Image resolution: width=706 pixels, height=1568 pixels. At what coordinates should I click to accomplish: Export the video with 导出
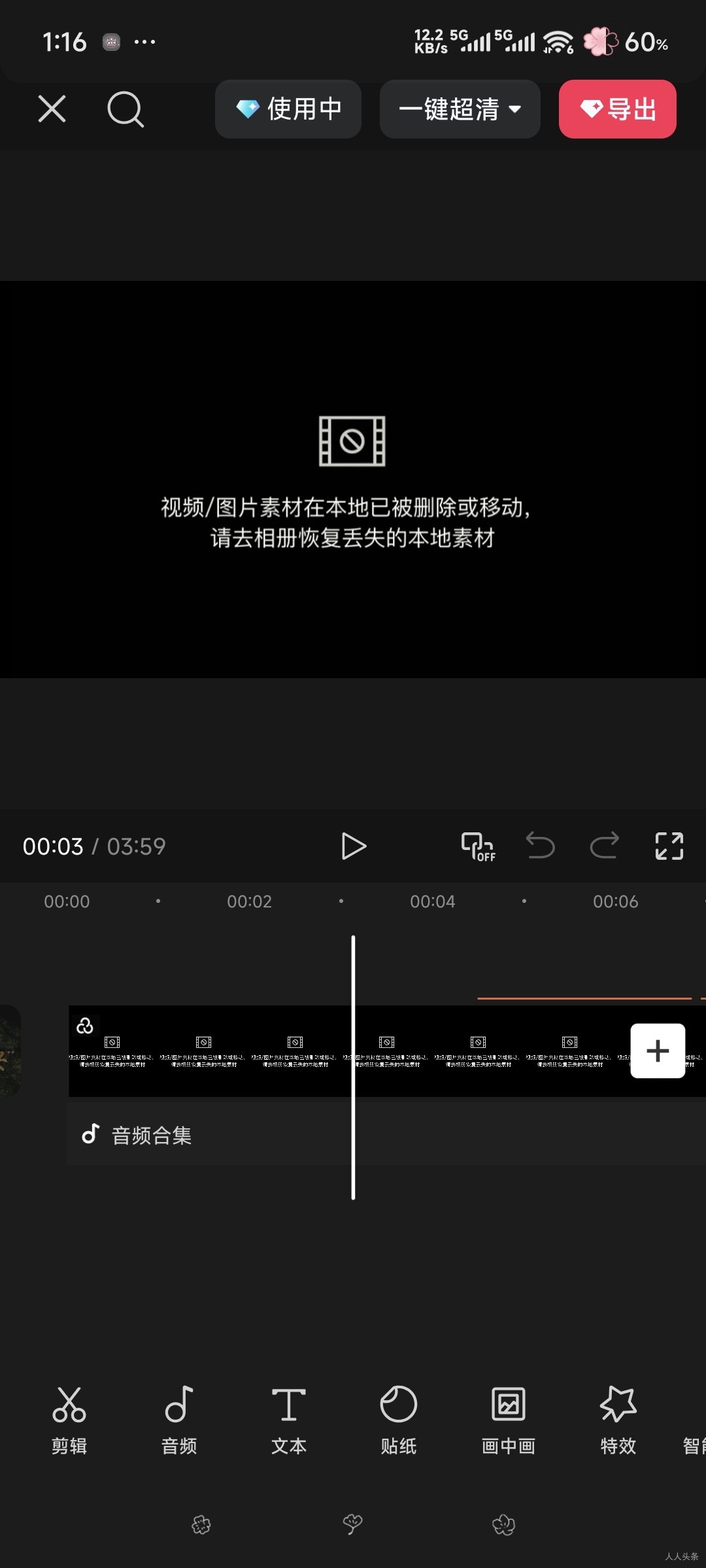tap(617, 109)
